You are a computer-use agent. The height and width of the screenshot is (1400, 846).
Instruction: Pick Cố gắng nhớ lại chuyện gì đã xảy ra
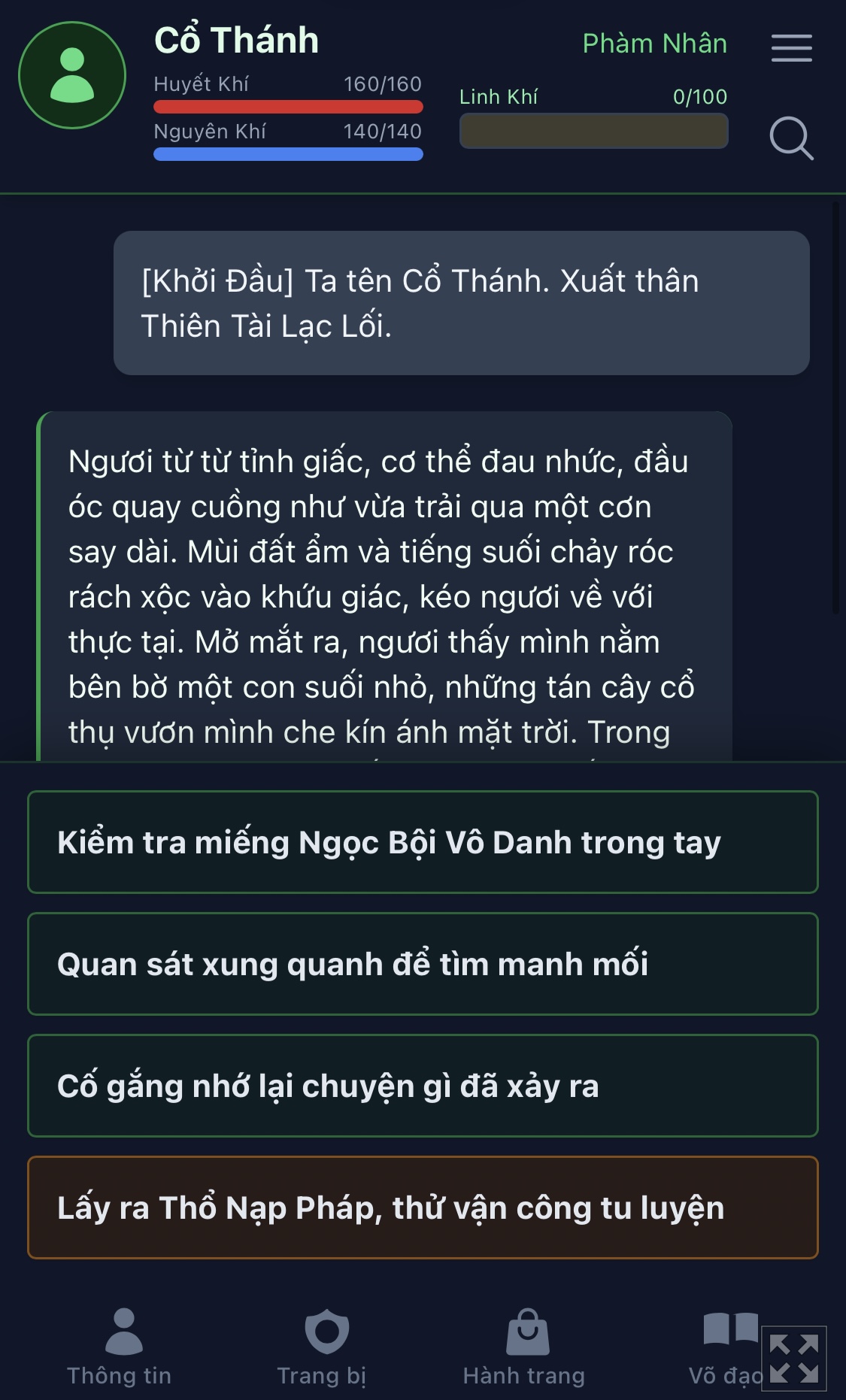point(423,1086)
